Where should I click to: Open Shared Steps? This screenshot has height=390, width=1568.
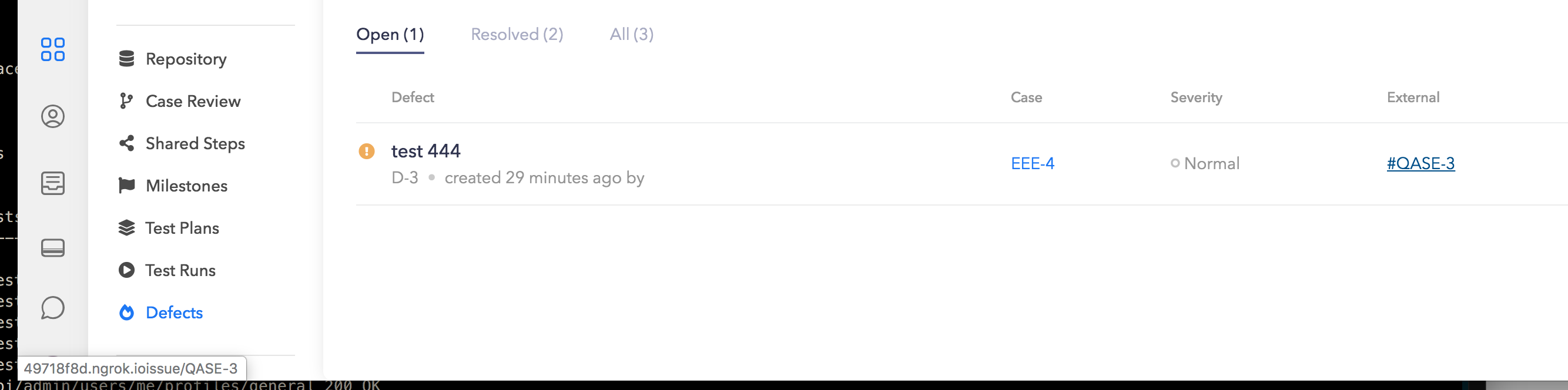coord(195,143)
